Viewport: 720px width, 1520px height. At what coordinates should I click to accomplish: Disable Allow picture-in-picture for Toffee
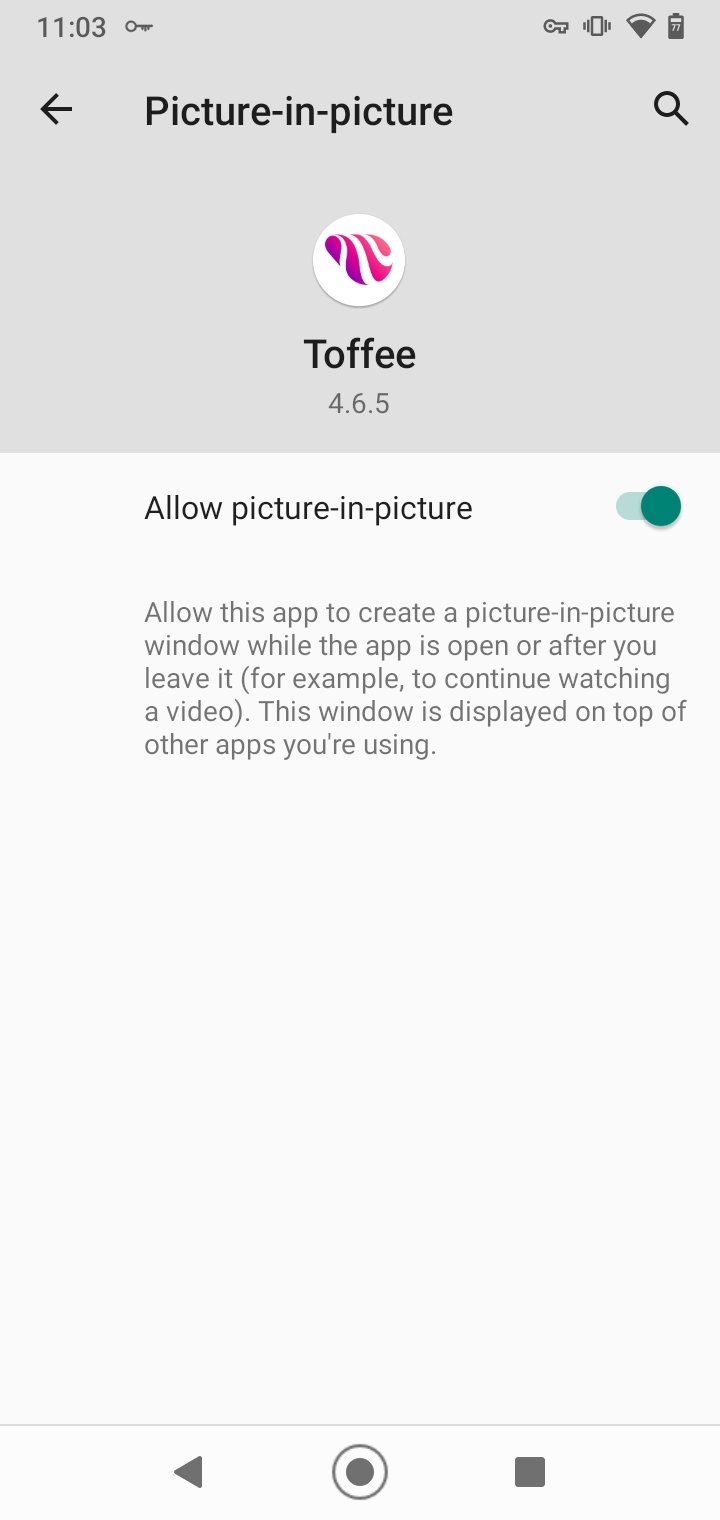click(651, 506)
